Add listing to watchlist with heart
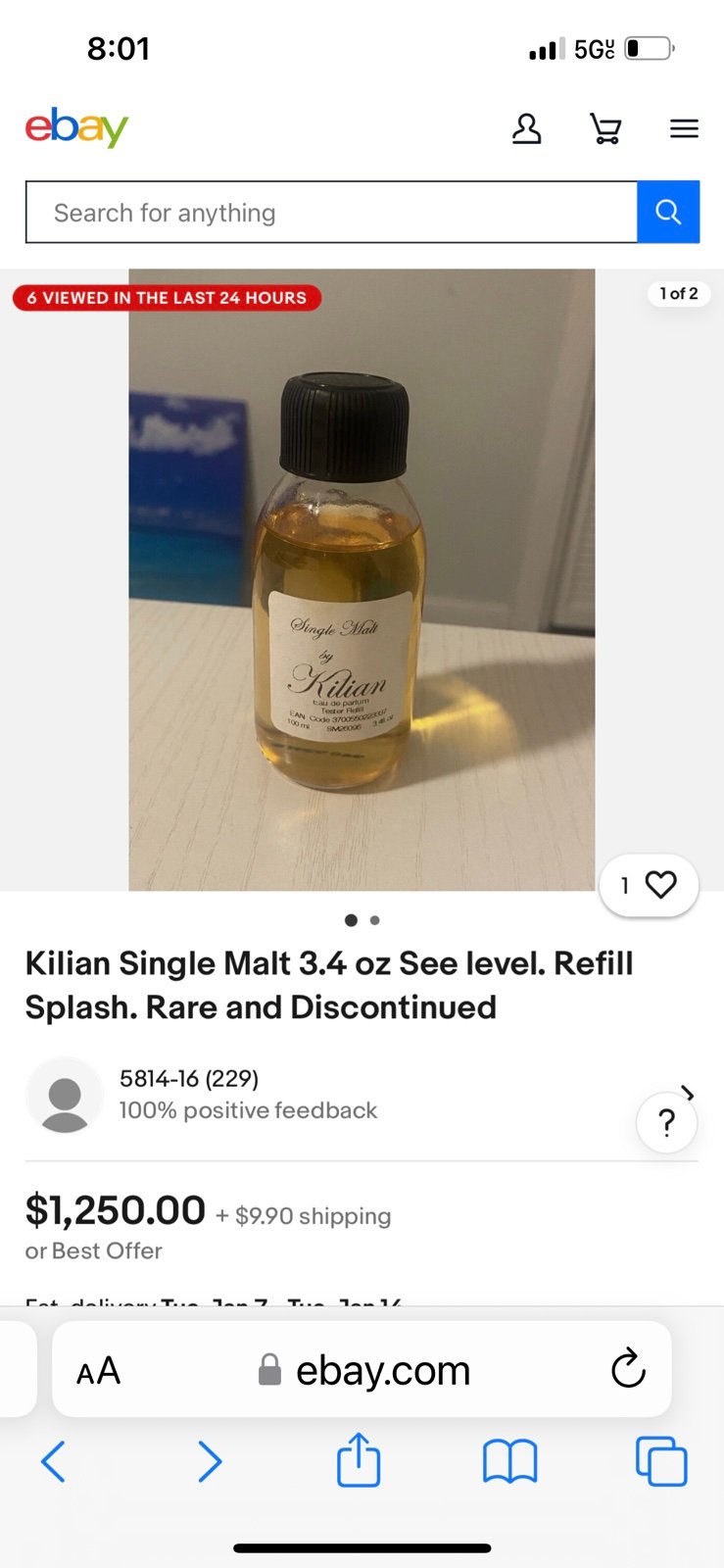This screenshot has width=724, height=1568. (x=649, y=885)
